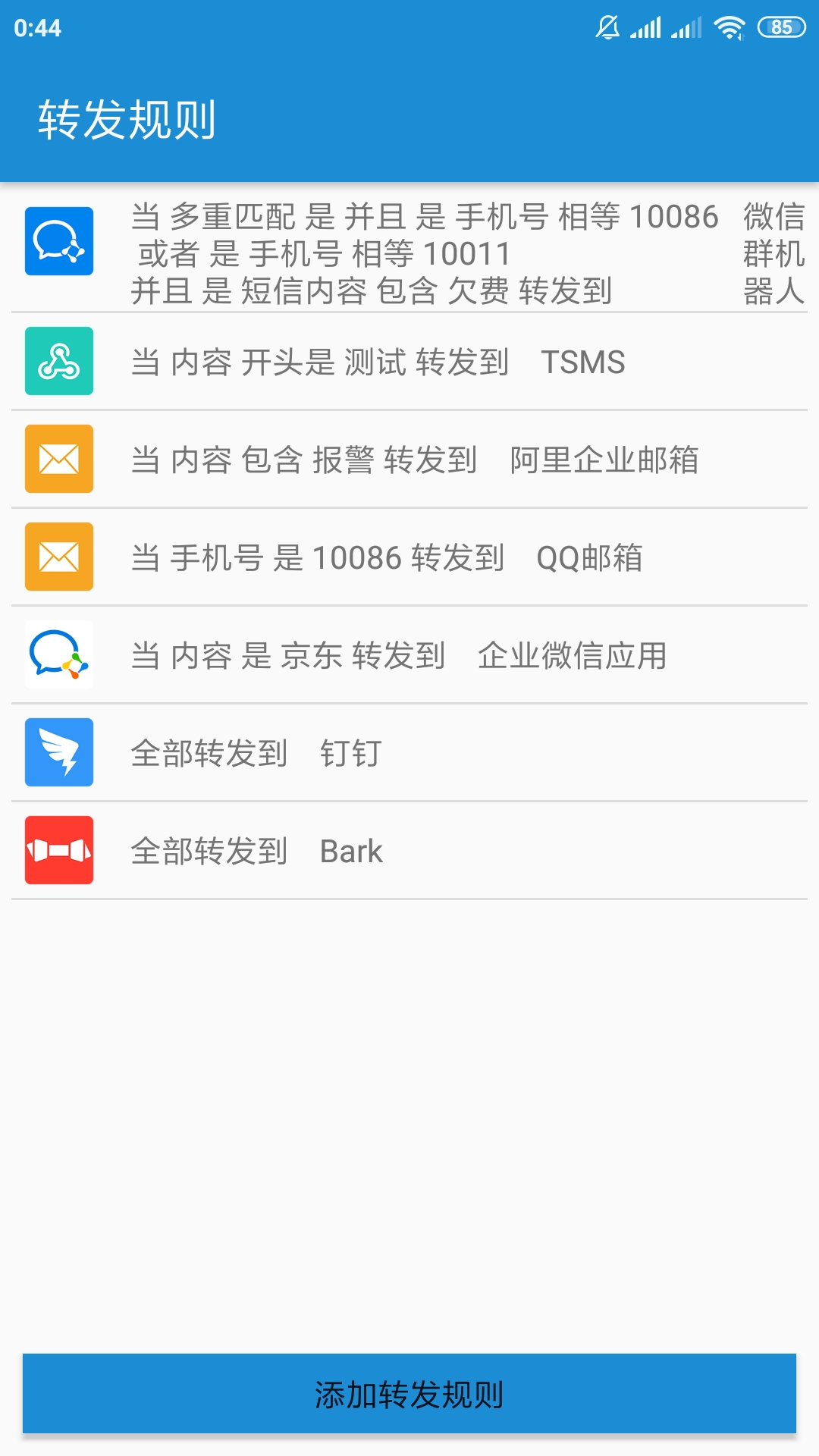Image resolution: width=819 pixels, height=1456 pixels.
Task: Select the DingTalk icon in the rules list
Action: (x=59, y=753)
